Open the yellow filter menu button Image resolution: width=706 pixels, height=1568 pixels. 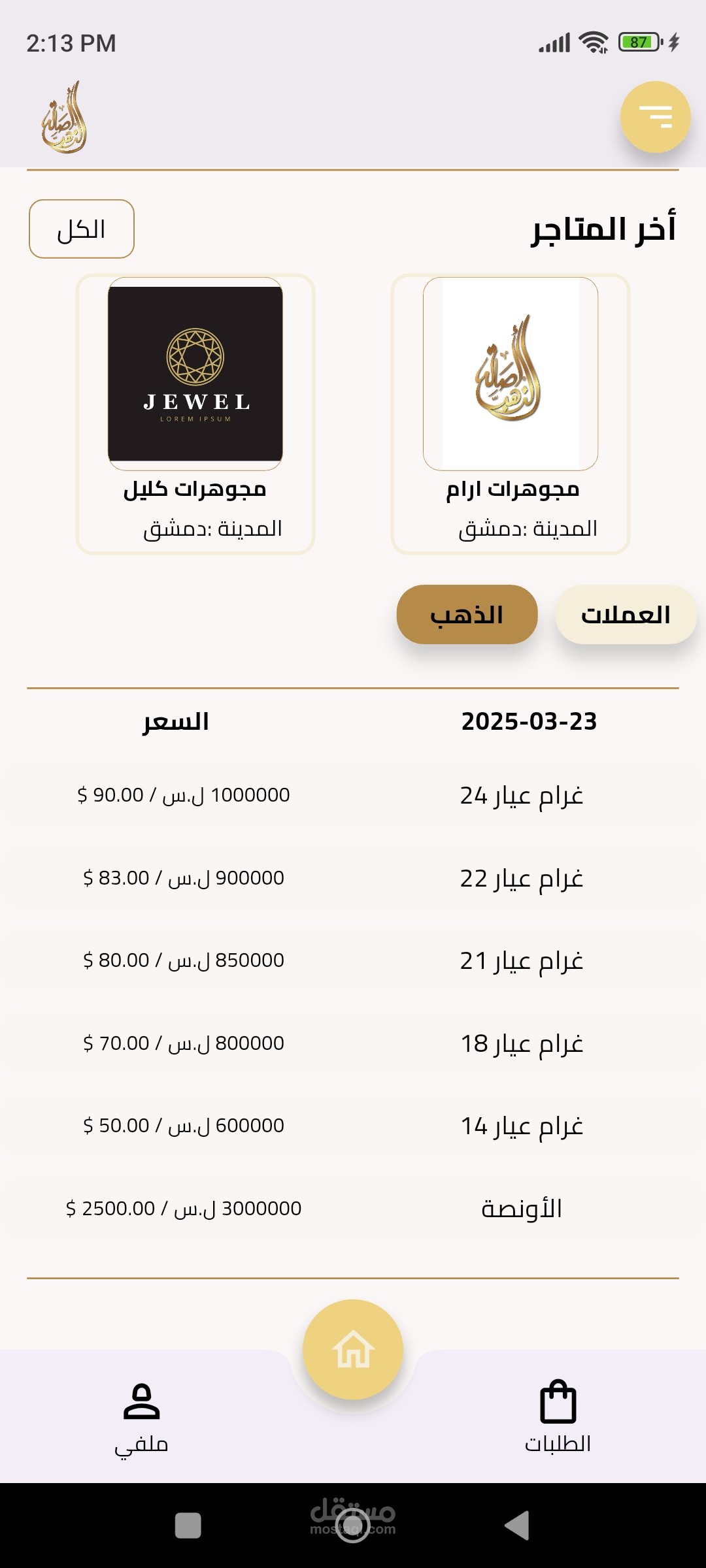point(655,117)
